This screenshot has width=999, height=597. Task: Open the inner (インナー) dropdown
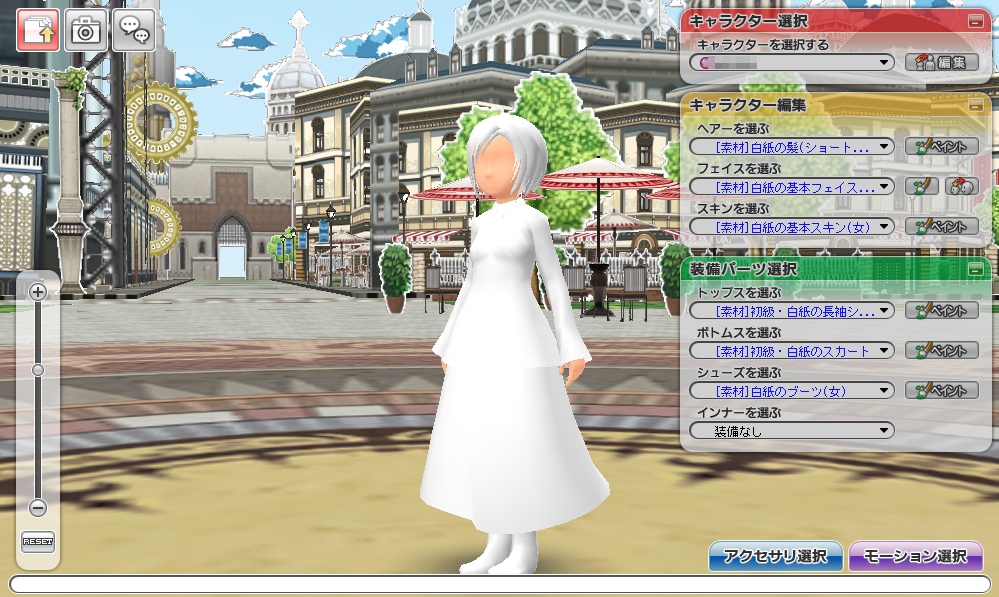(791, 431)
